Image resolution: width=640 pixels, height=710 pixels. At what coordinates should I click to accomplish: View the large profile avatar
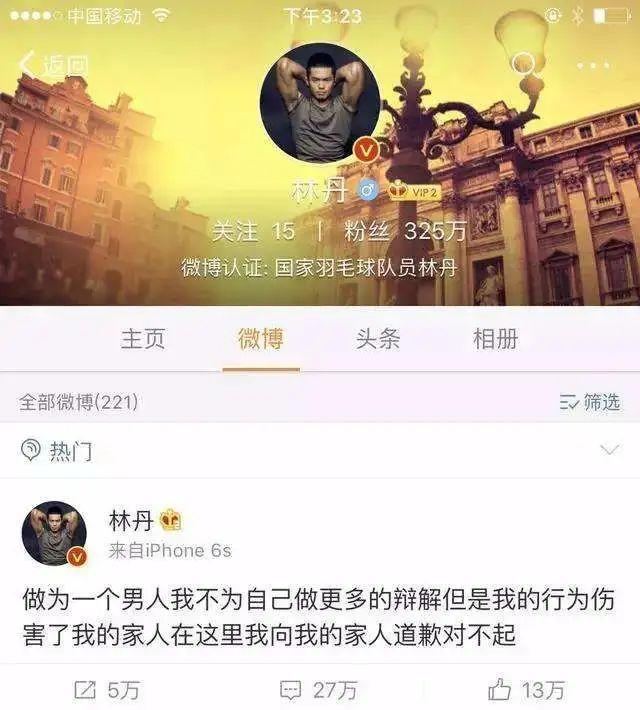click(320, 102)
